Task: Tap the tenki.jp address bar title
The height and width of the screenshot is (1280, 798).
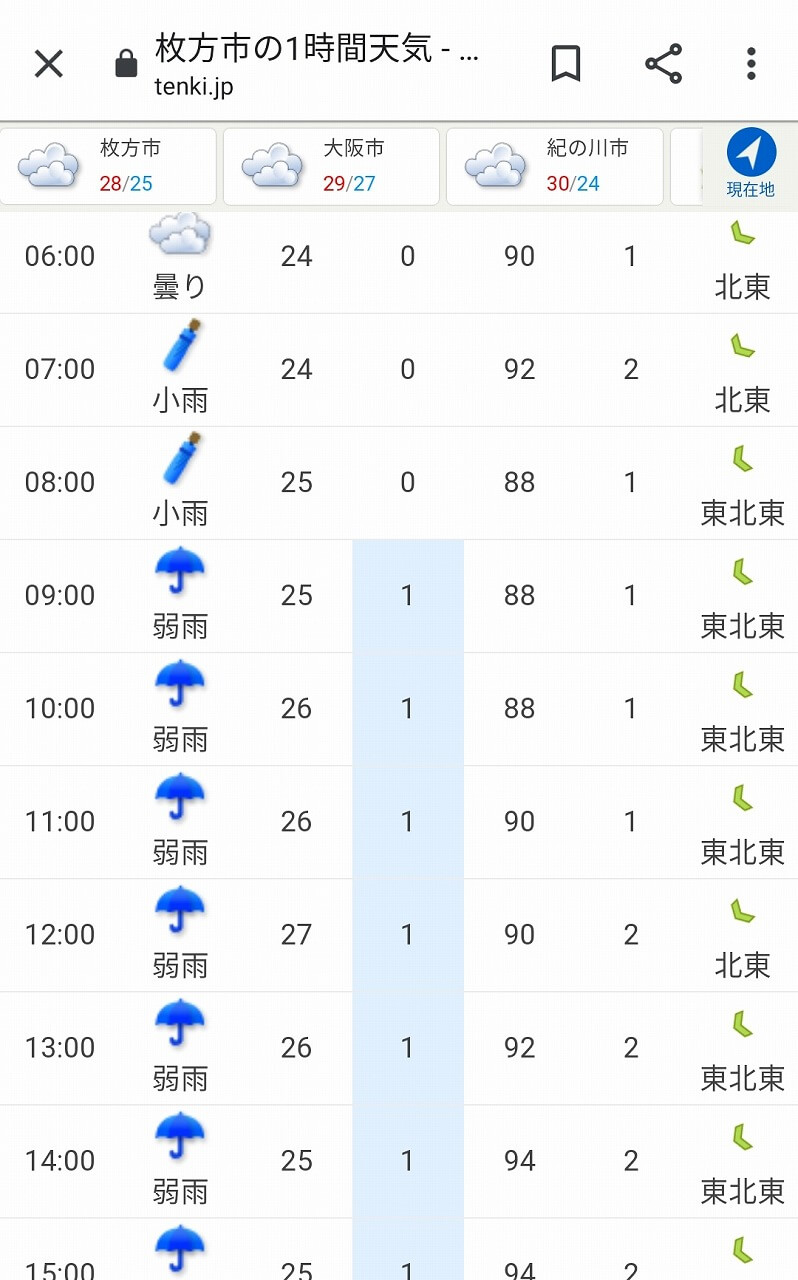Action: (317, 63)
